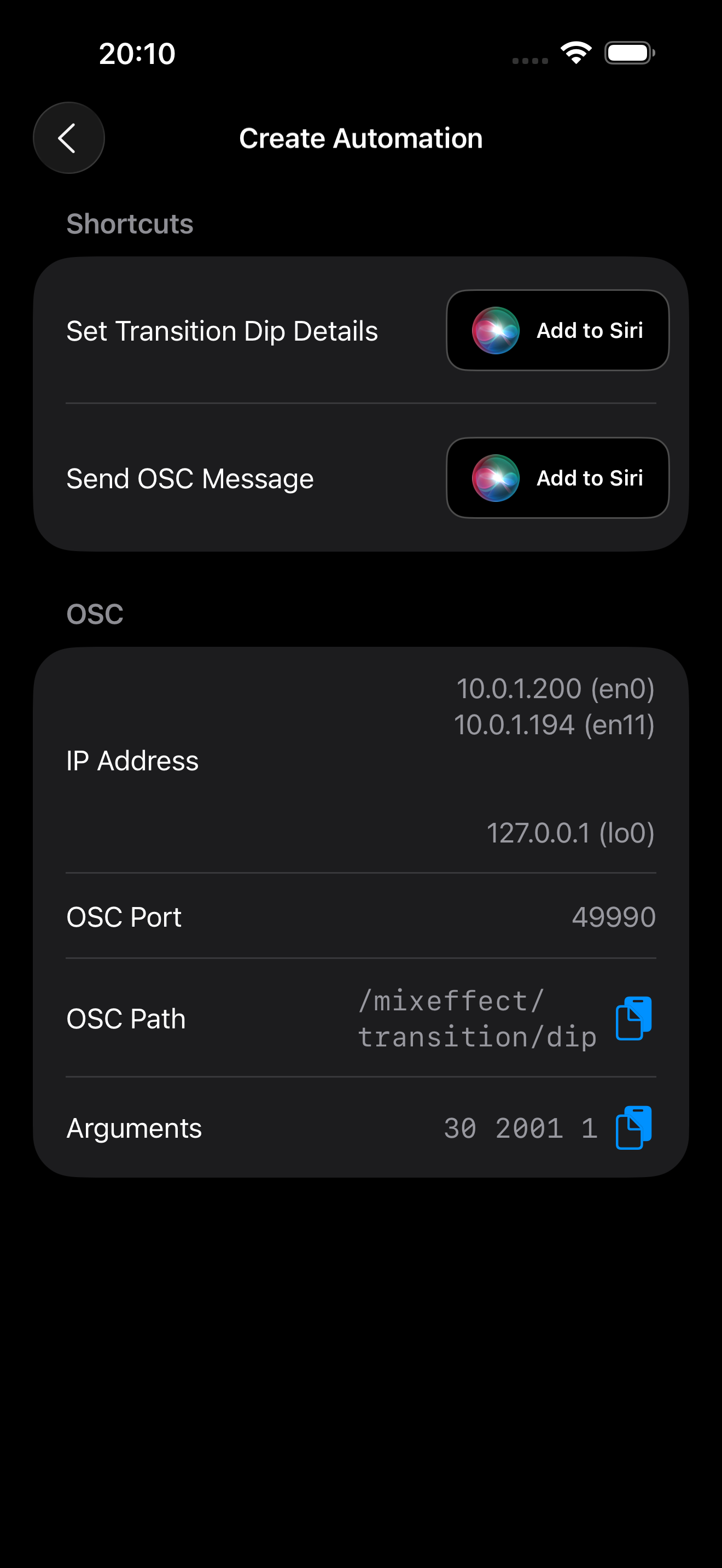
Task: Copy the OSC Path value
Action: coord(633,1019)
